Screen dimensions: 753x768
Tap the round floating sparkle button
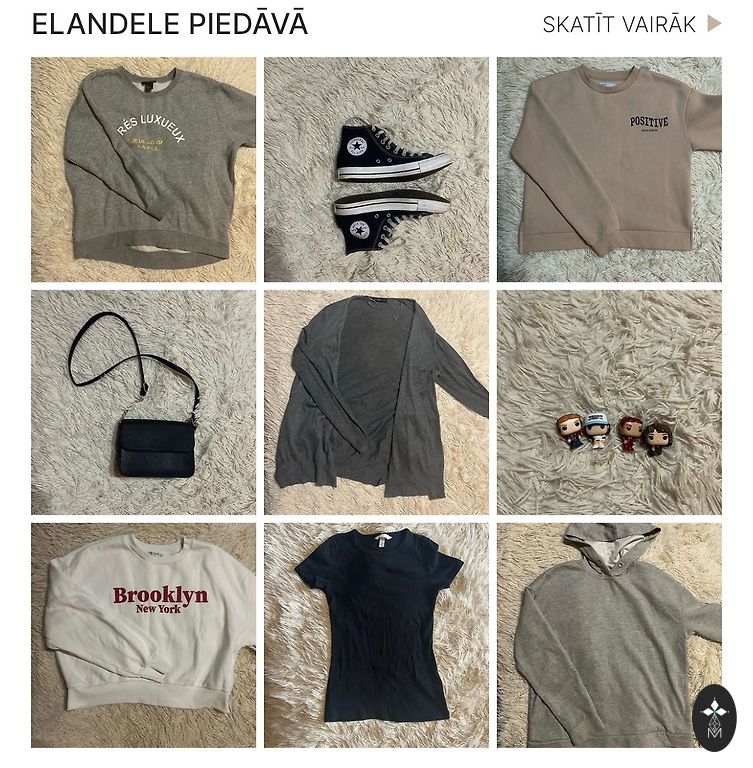(x=714, y=717)
